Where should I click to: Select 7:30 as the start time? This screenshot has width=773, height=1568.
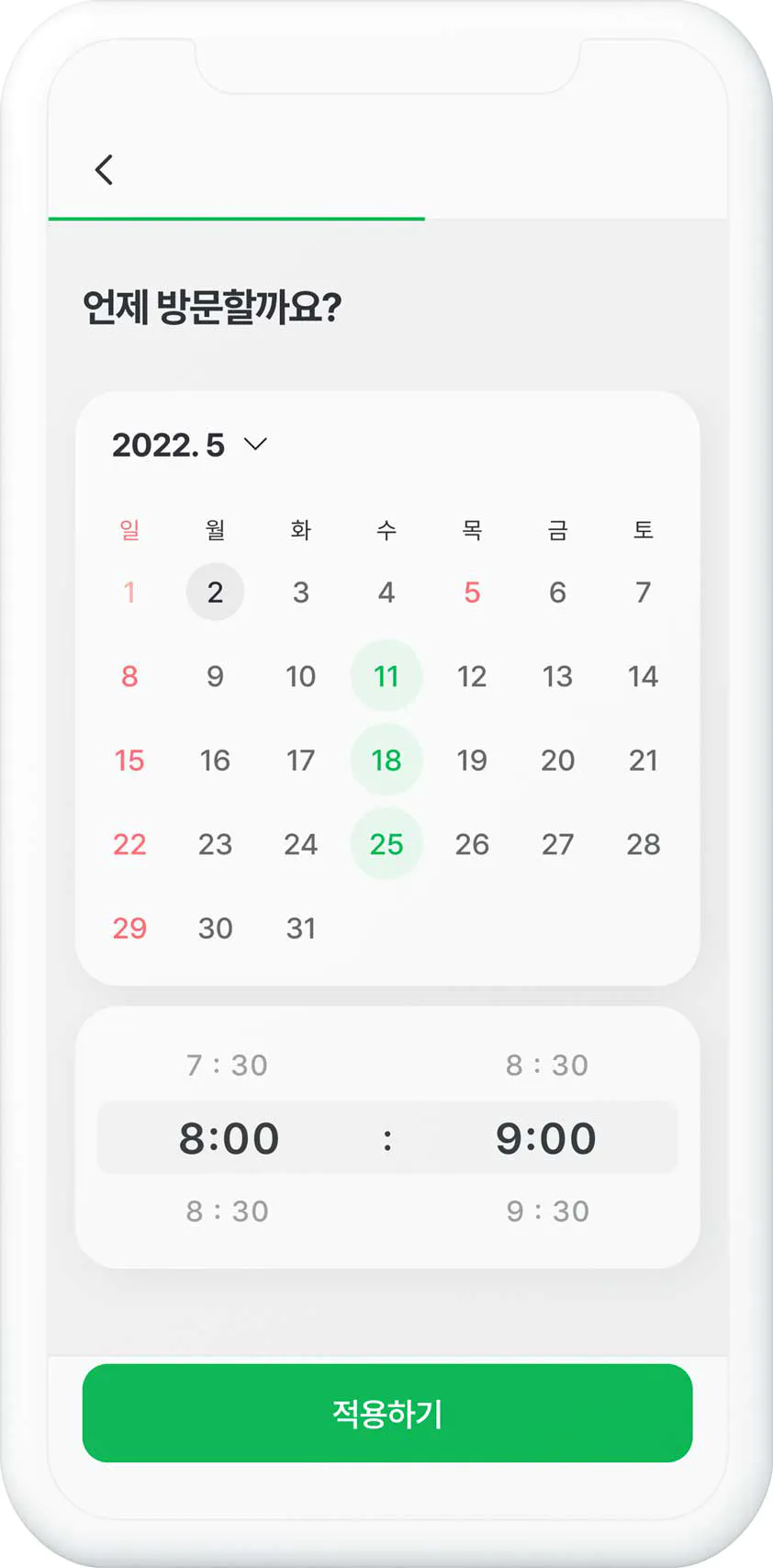[229, 1065]
